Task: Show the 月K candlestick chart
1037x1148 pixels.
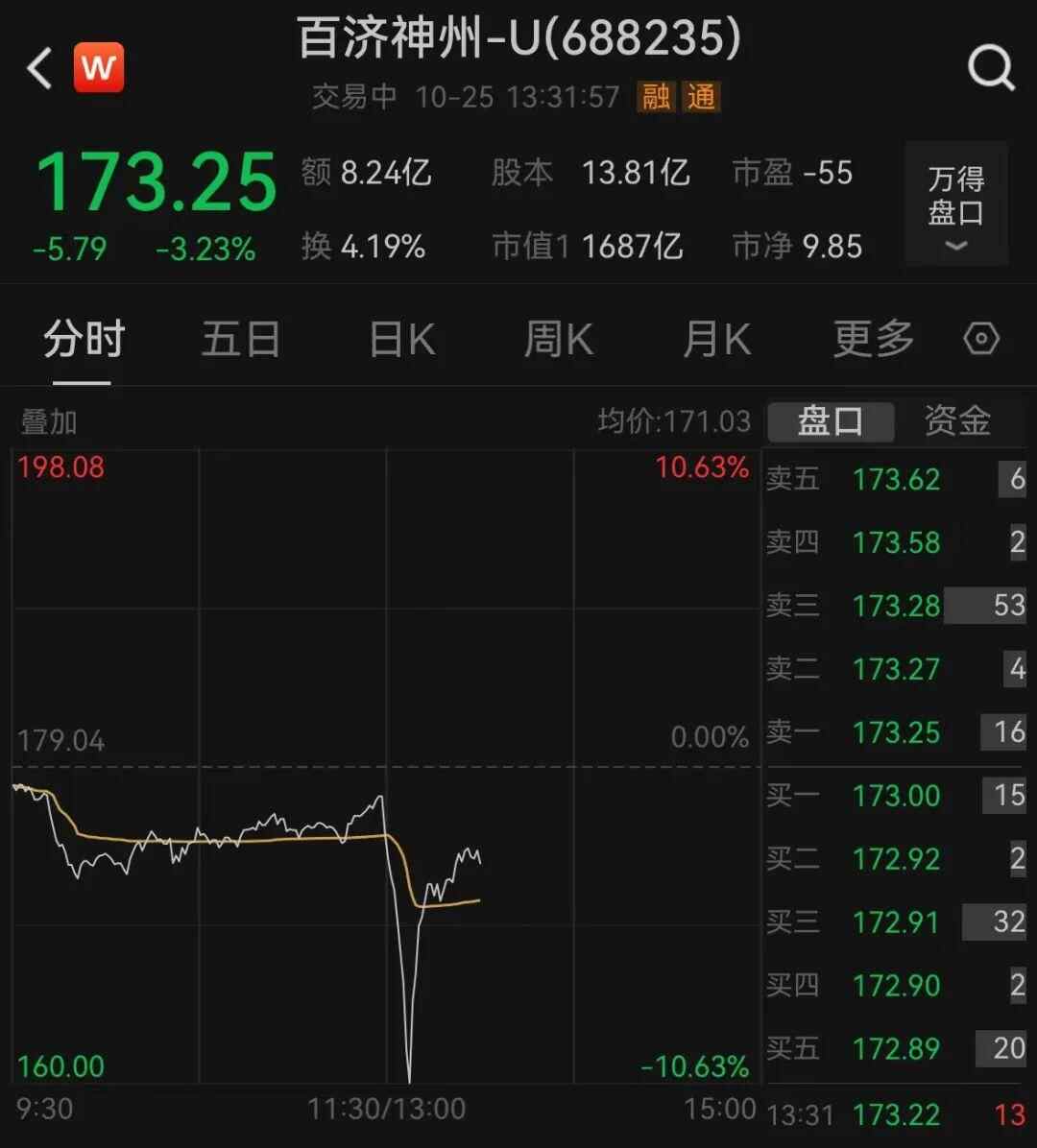Action: tap(716, 340)
